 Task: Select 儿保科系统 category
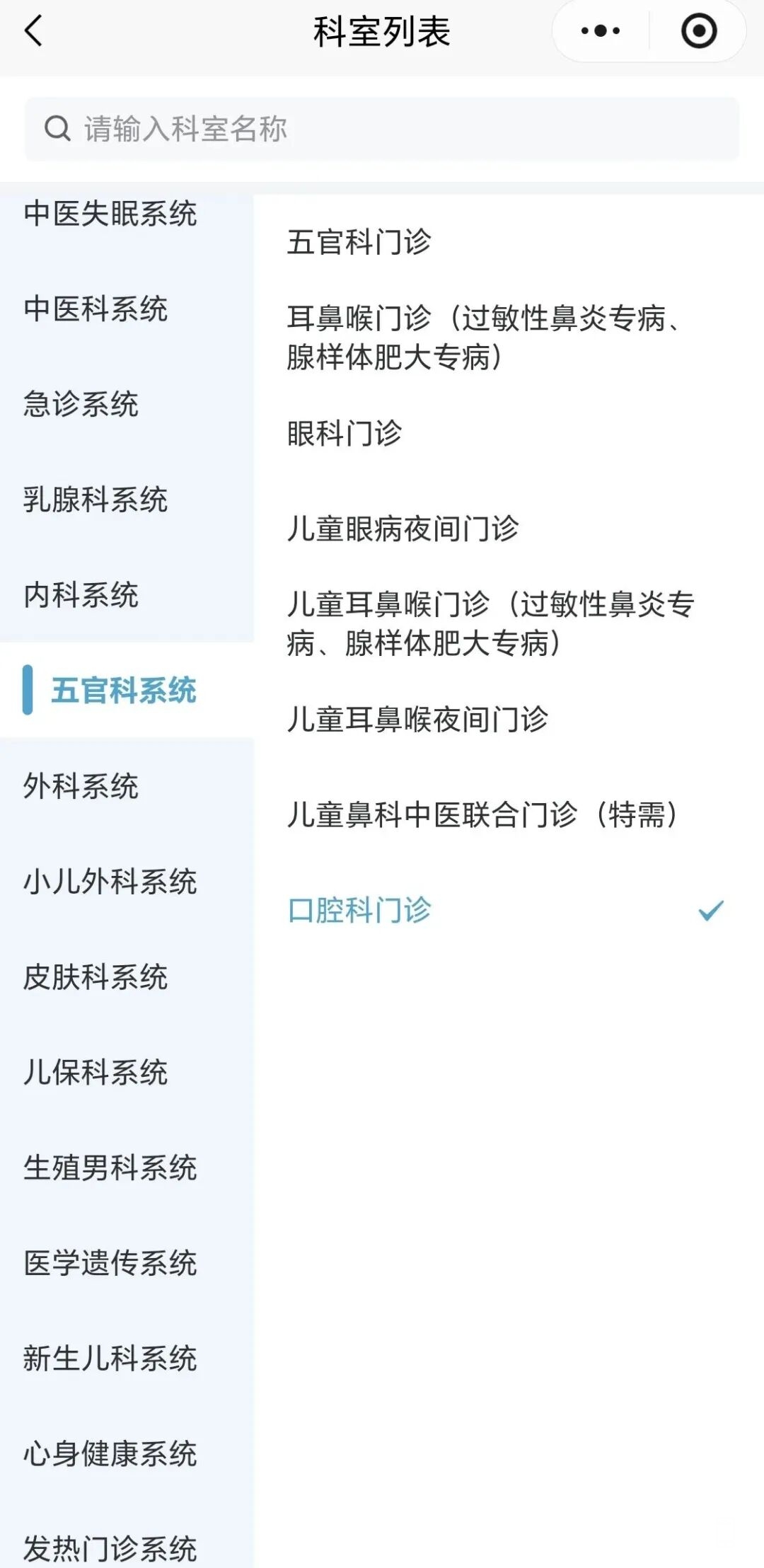click(x=95, y=1072)
